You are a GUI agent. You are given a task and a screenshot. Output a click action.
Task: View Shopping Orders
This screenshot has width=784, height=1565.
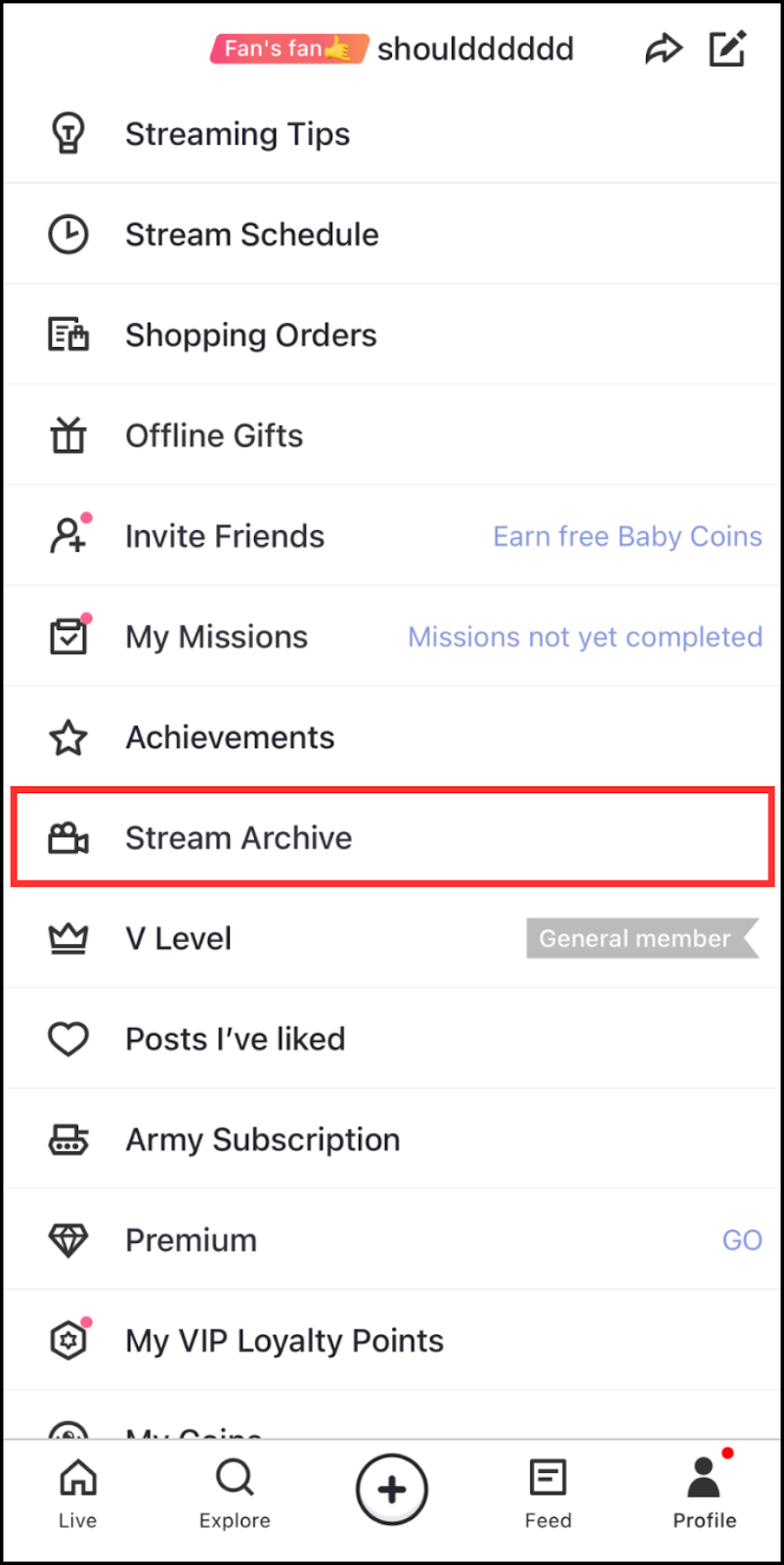[x=250, y=335]
